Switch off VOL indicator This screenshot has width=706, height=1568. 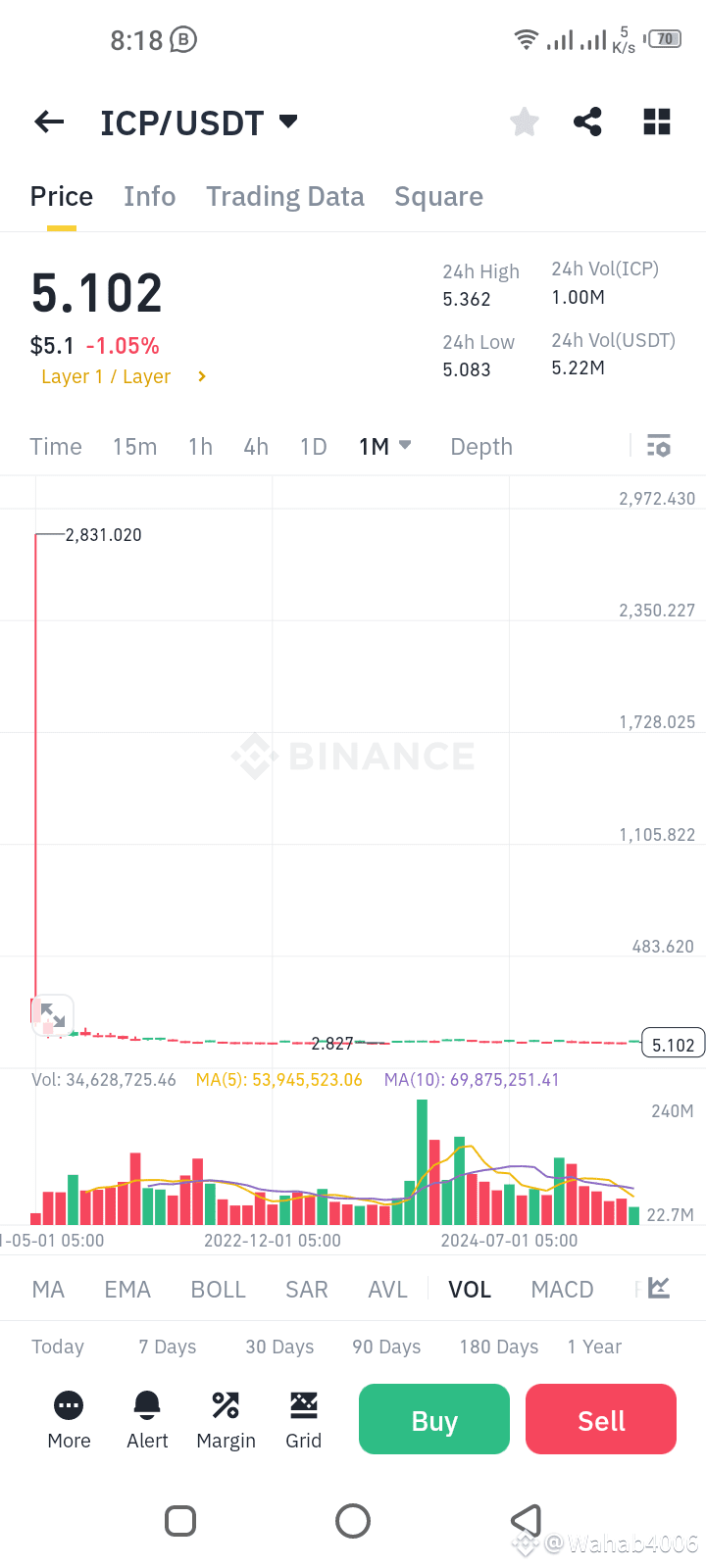(x=470, y=1289)
